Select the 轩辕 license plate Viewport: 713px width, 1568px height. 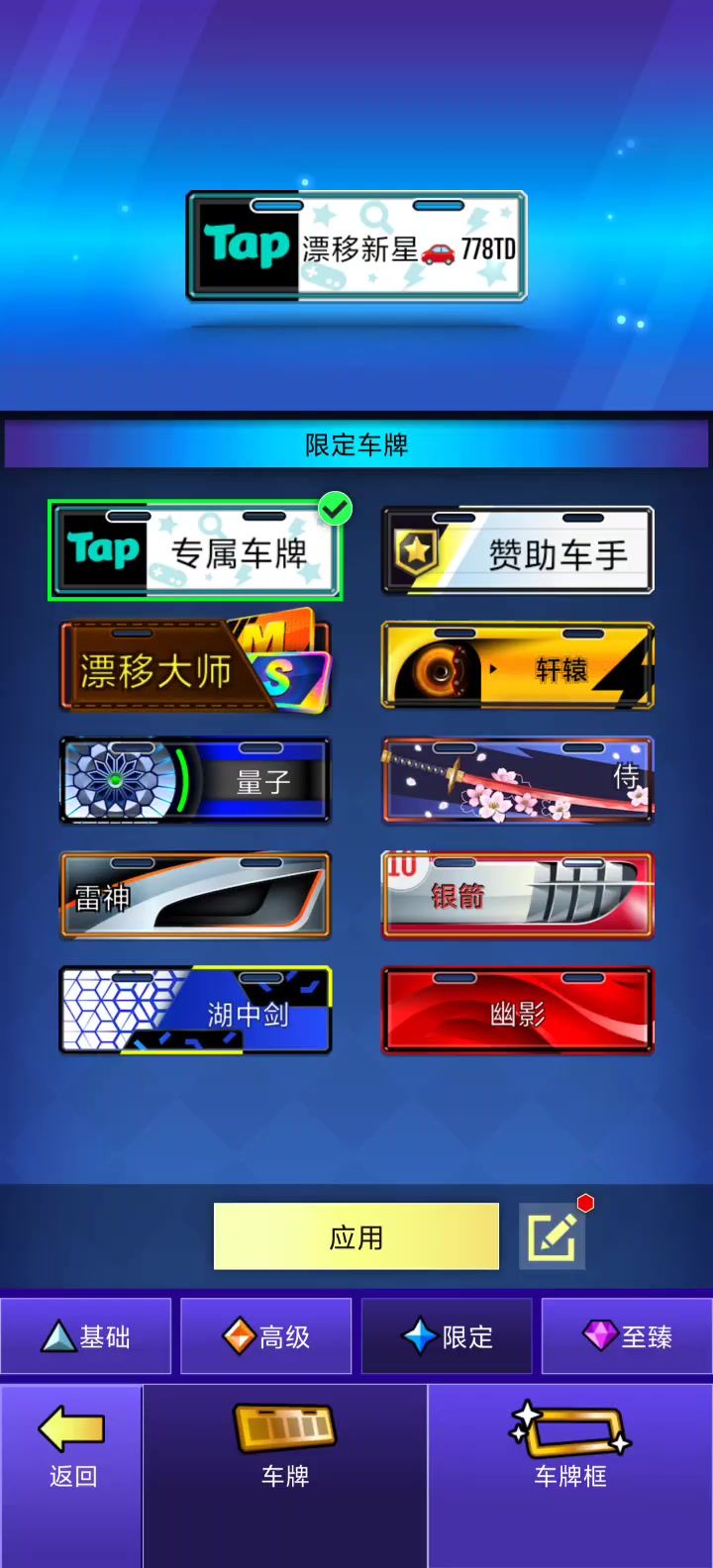point(518,665)
